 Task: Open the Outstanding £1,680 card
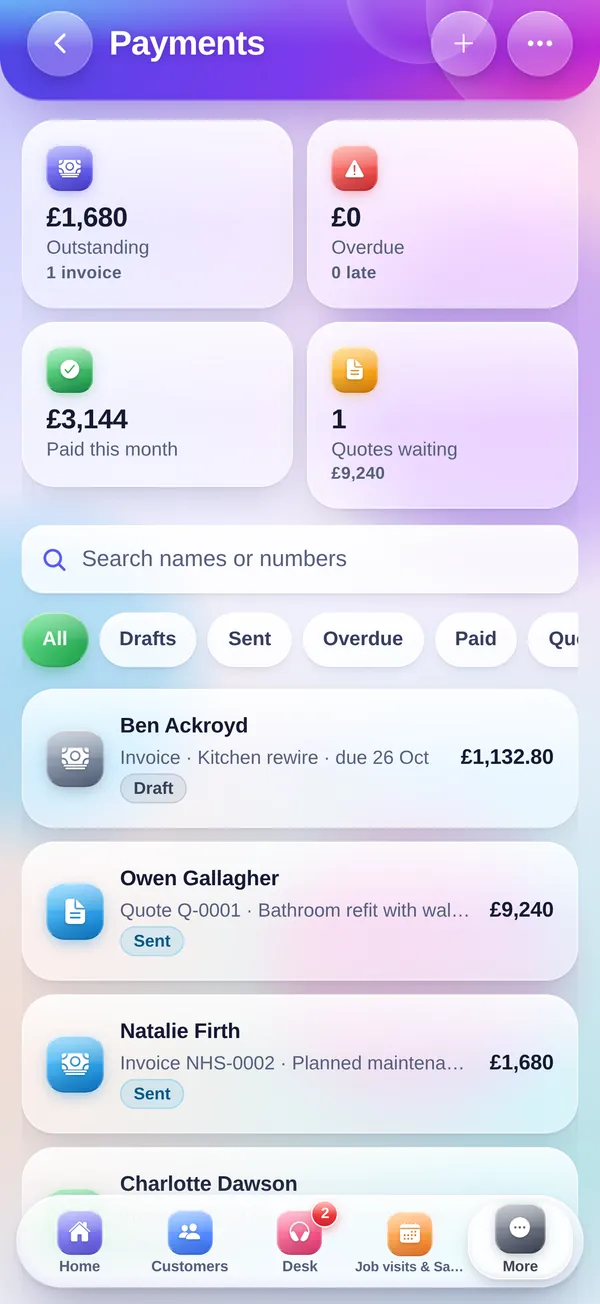(x=157, y=214)
